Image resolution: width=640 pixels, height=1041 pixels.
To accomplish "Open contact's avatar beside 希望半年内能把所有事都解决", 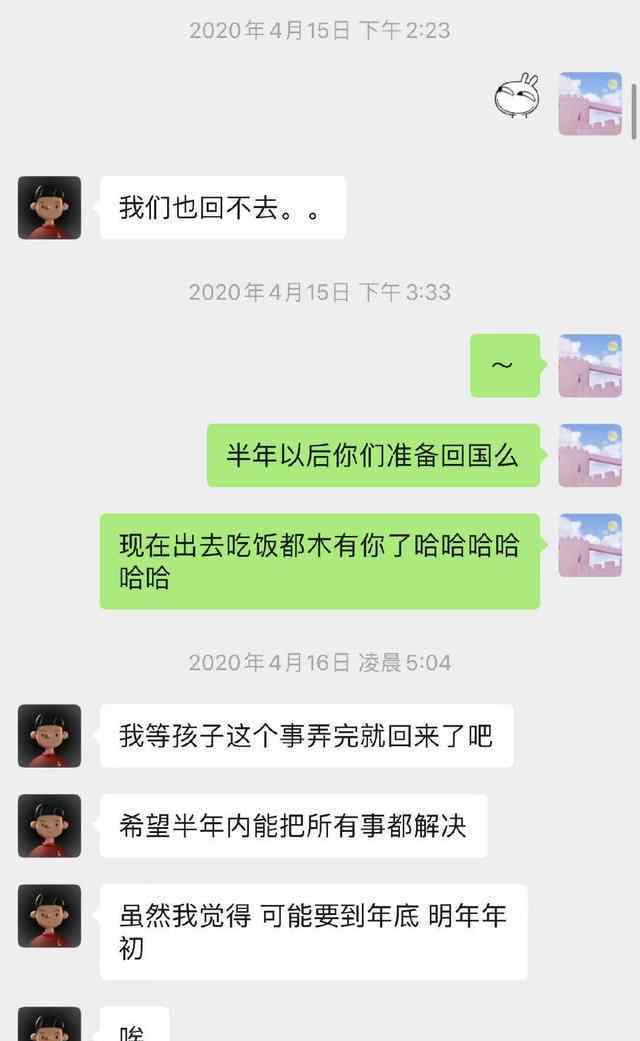I will point(49,826).
